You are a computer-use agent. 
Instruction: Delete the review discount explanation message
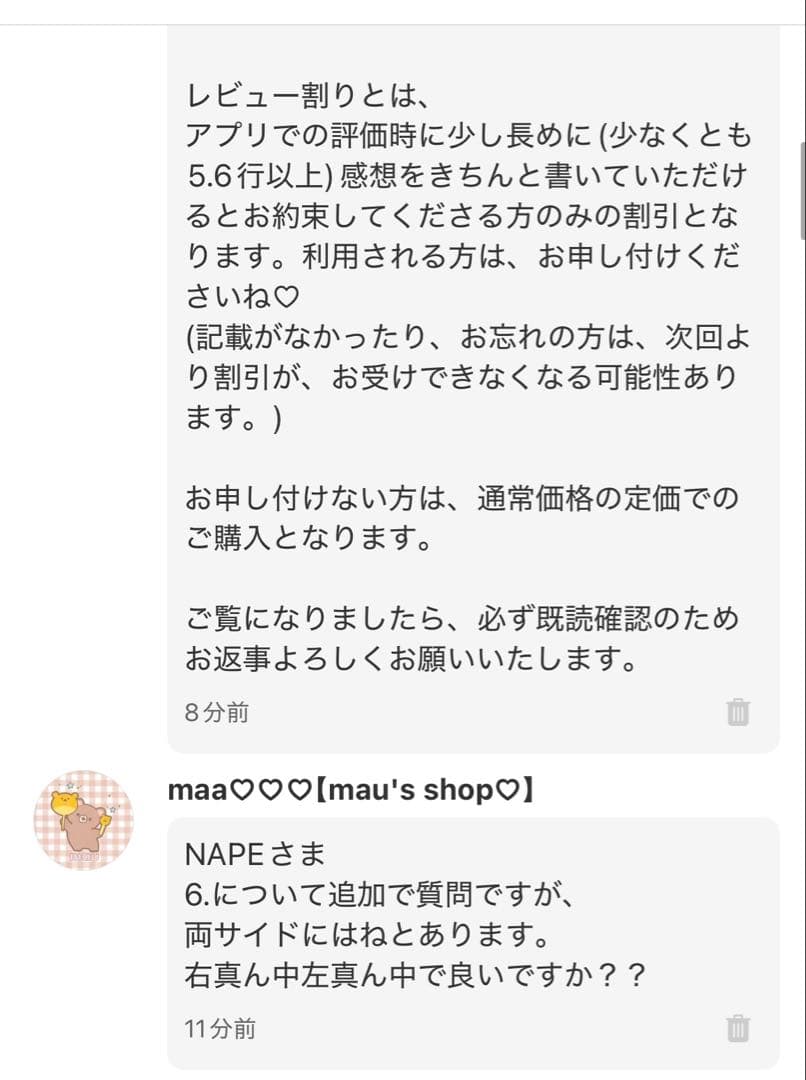738,712
